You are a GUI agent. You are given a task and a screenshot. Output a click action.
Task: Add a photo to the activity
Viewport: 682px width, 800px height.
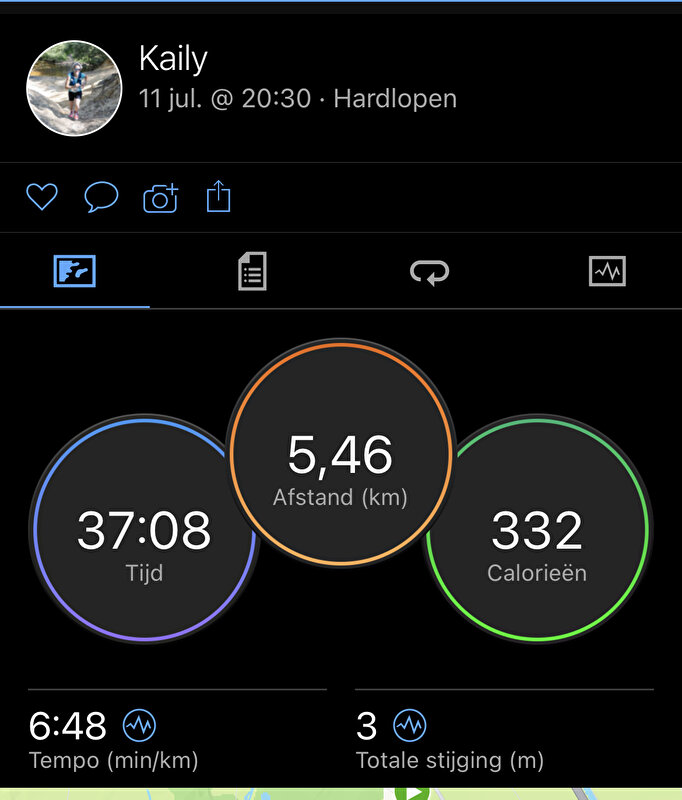coord(160,198)
